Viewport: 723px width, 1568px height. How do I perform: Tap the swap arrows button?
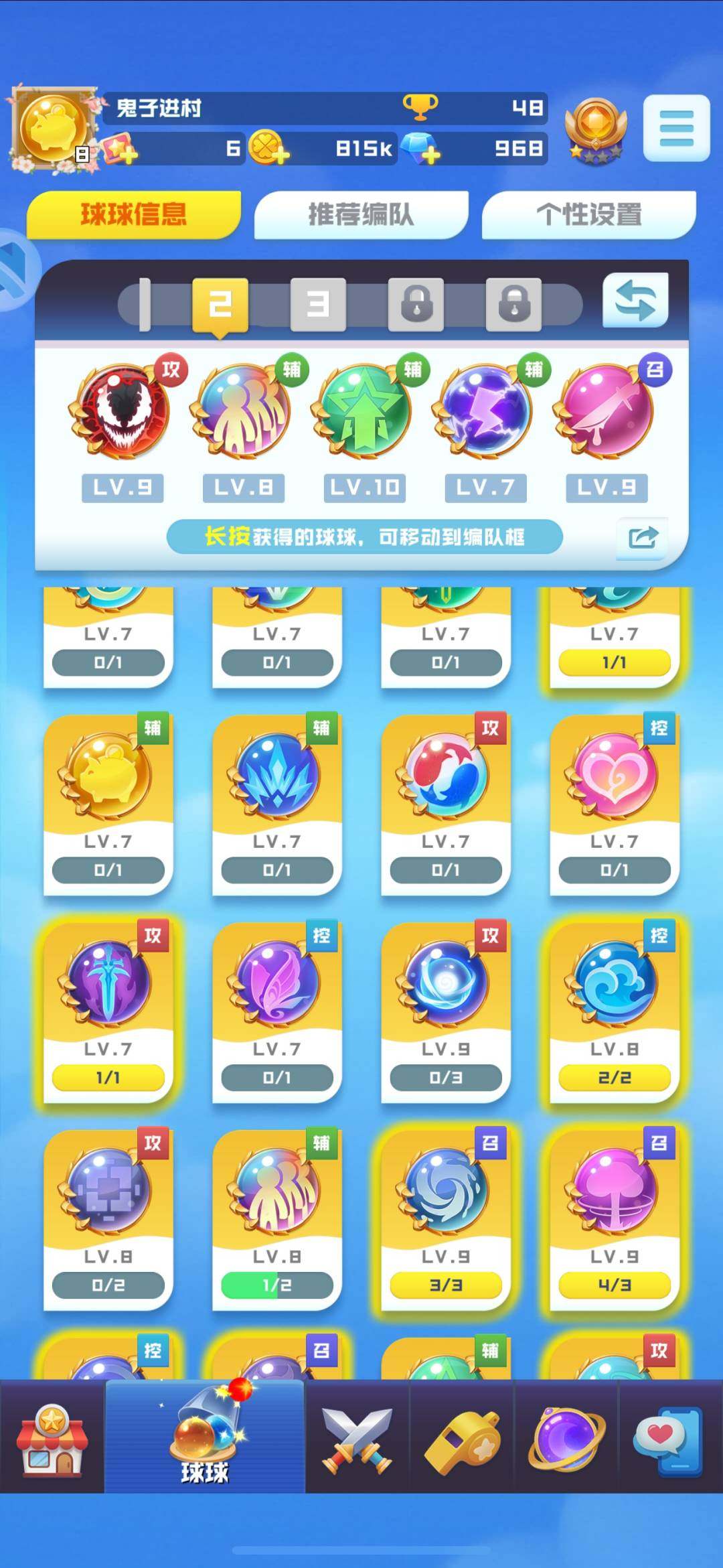635,301
